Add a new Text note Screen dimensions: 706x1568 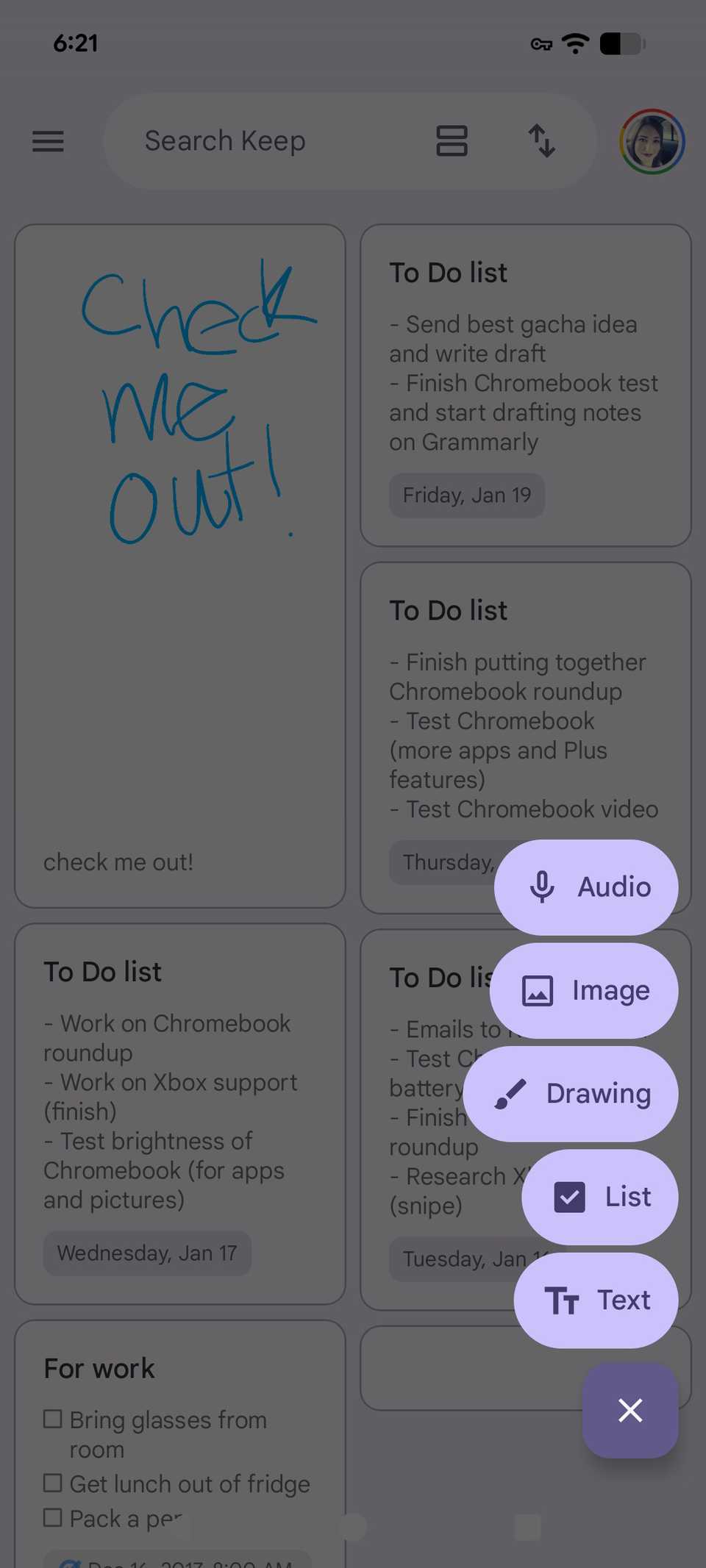click(596, 1300)
